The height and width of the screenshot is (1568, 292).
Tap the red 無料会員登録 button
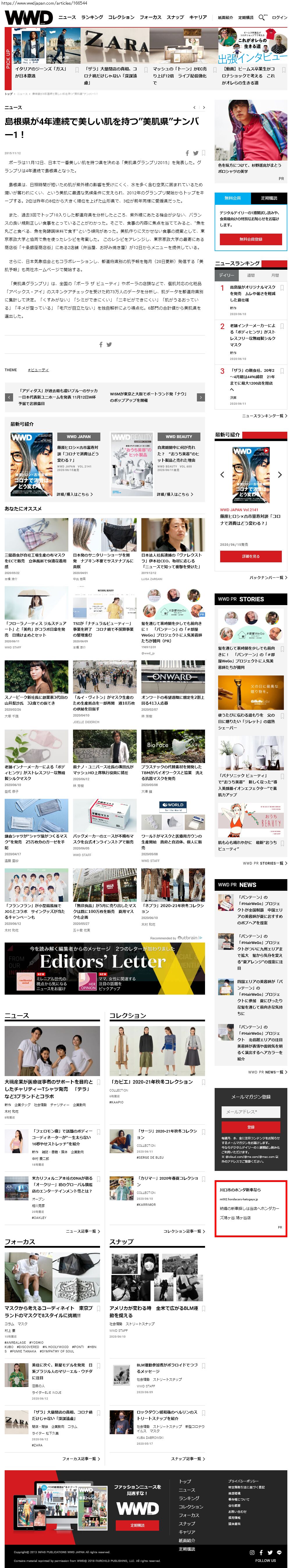click(x=251, y=239)
